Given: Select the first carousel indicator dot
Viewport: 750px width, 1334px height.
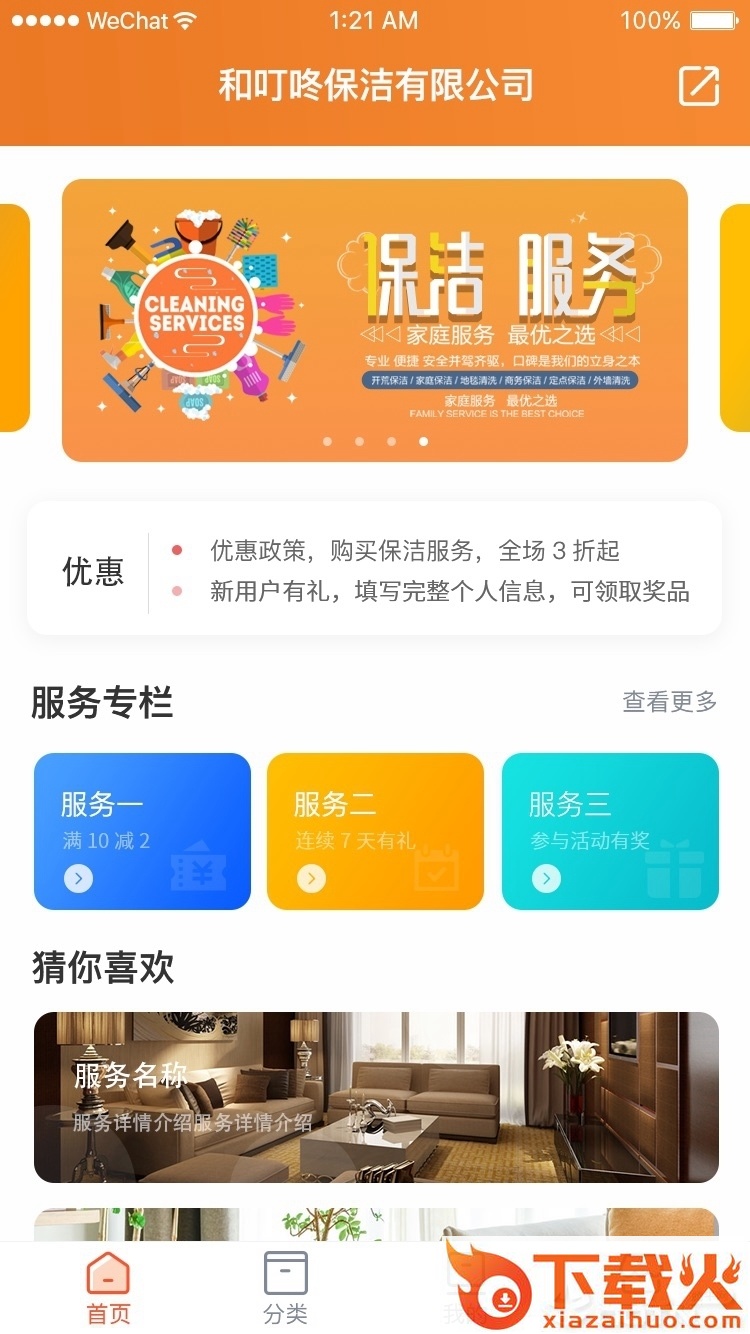Looking at the screenshot, I should (327, 441).
